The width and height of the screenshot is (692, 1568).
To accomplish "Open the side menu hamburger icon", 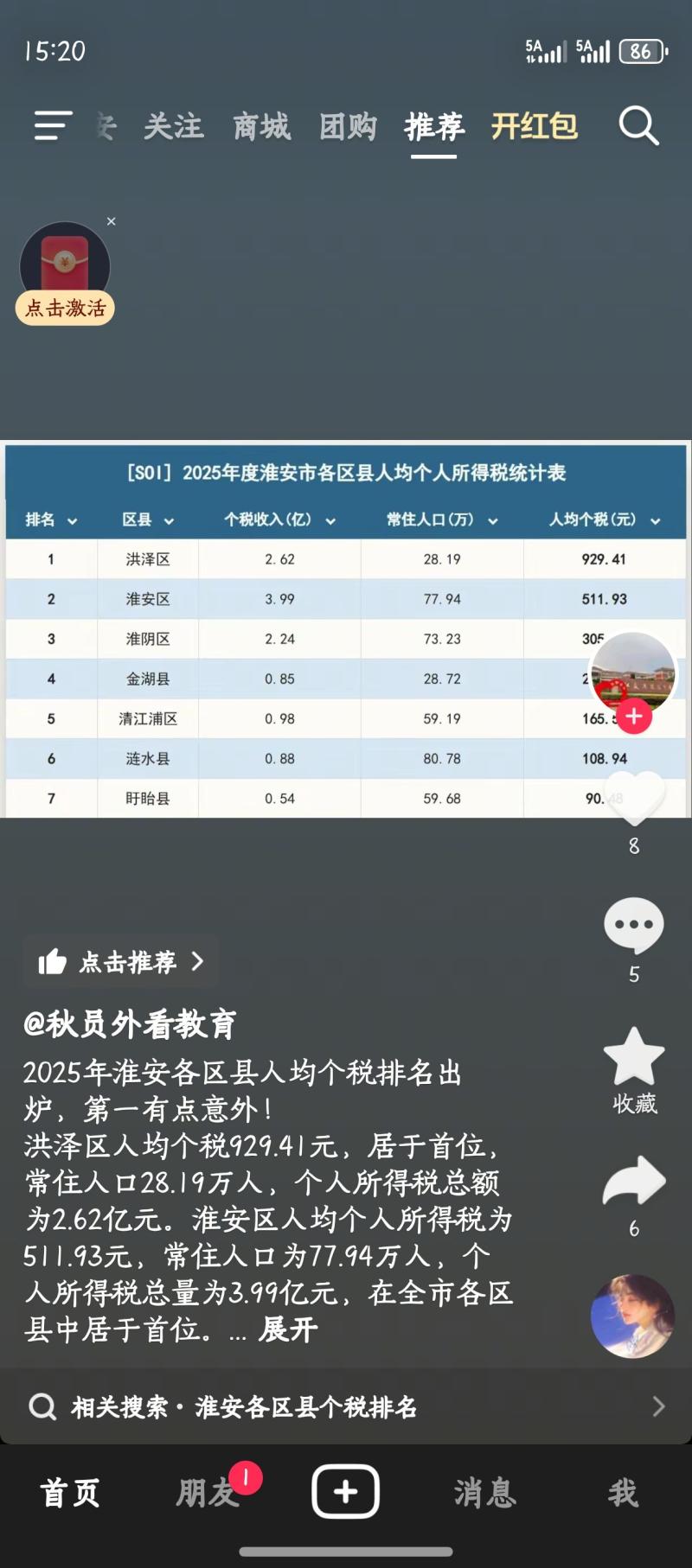I will [51, 126].
